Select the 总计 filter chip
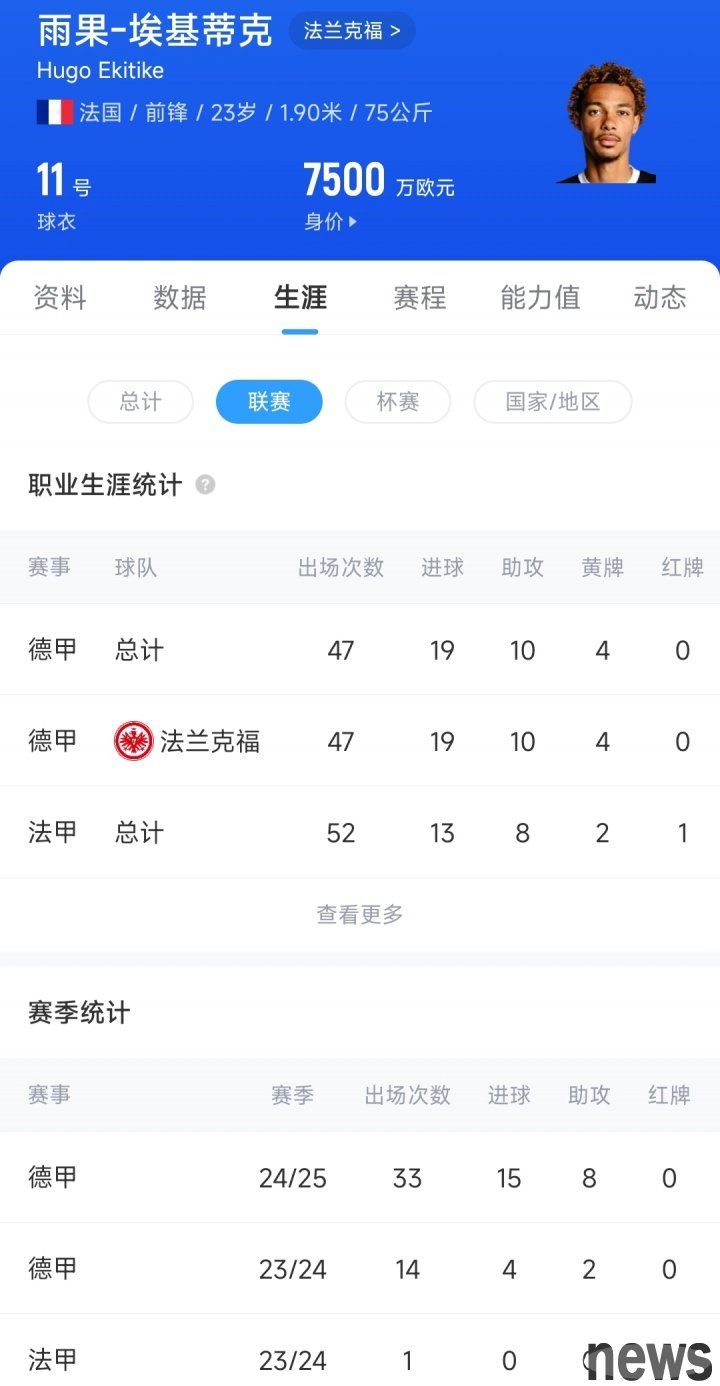 [140, 402]
